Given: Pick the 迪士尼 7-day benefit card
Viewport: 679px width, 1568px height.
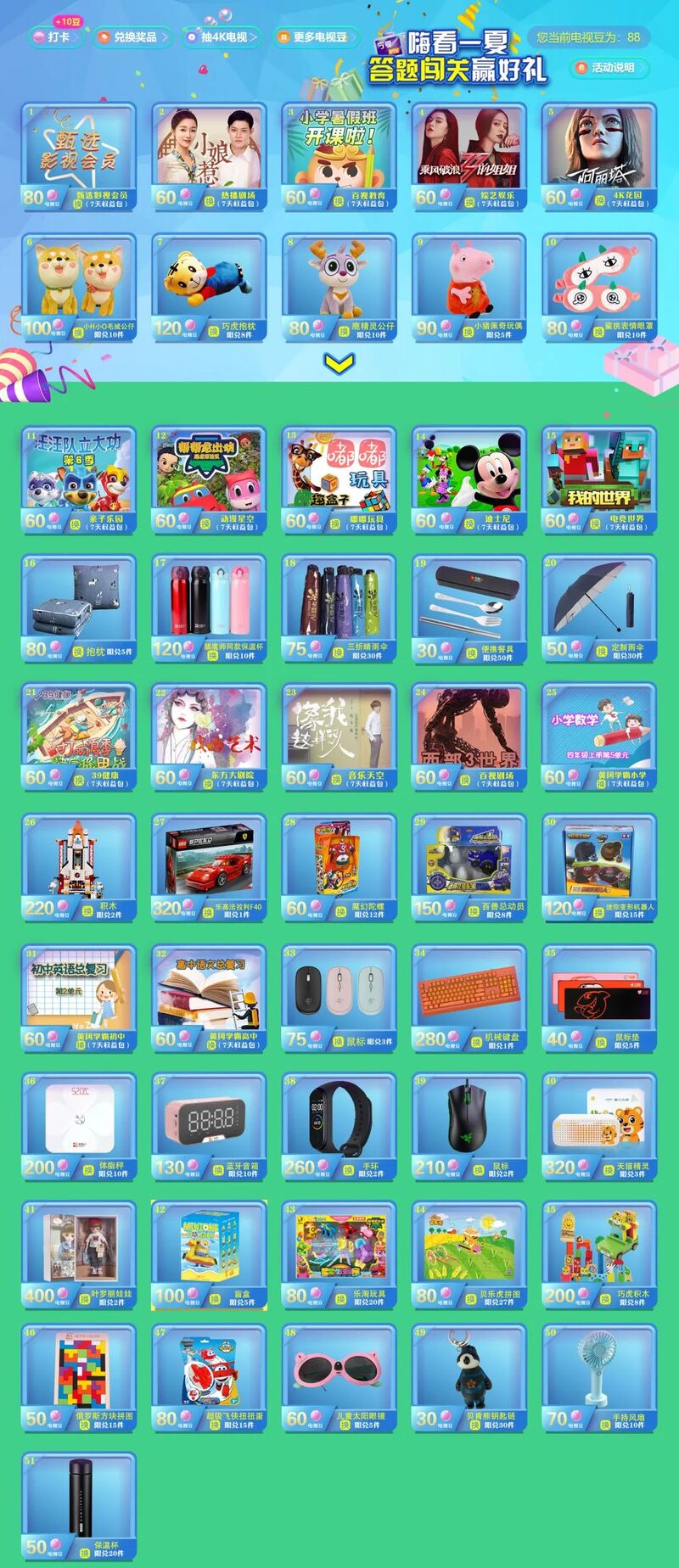Looking at the screenshot, I should coord(469,480).
